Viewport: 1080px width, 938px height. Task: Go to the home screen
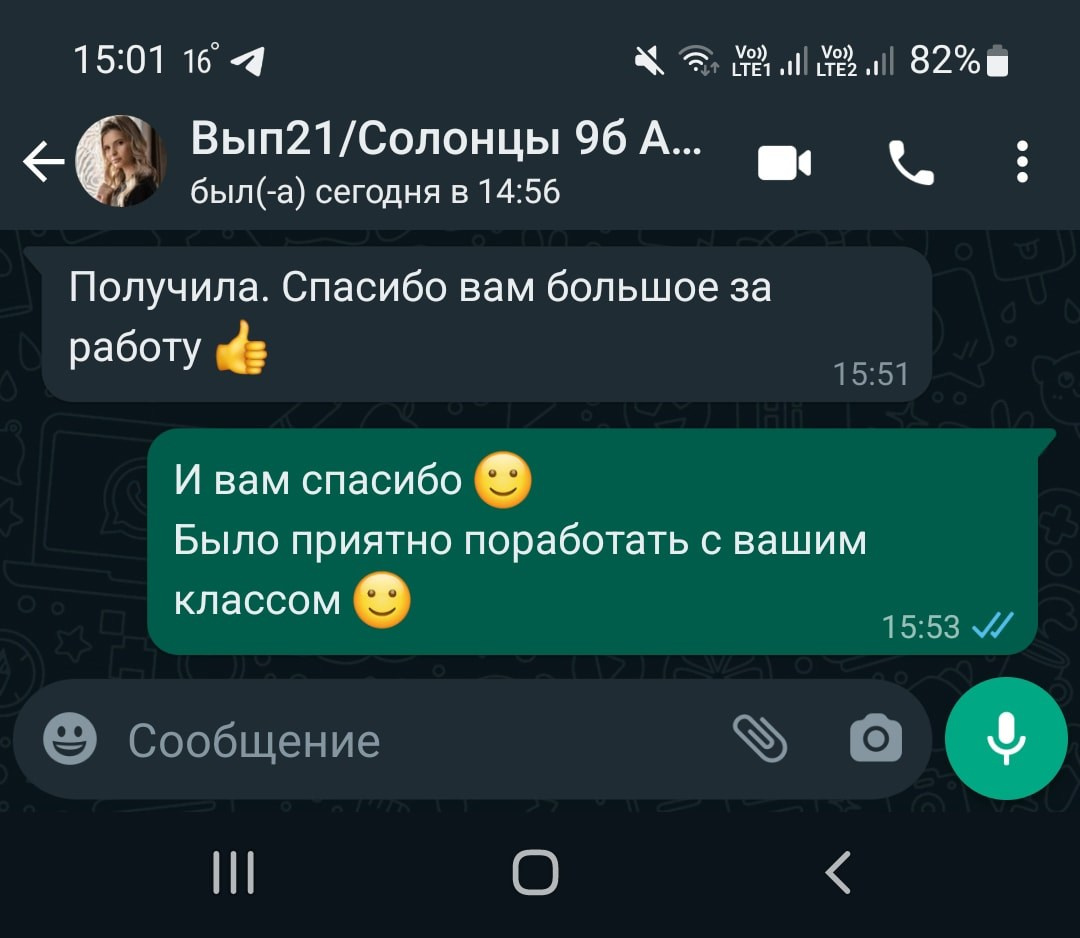point(536,872)
